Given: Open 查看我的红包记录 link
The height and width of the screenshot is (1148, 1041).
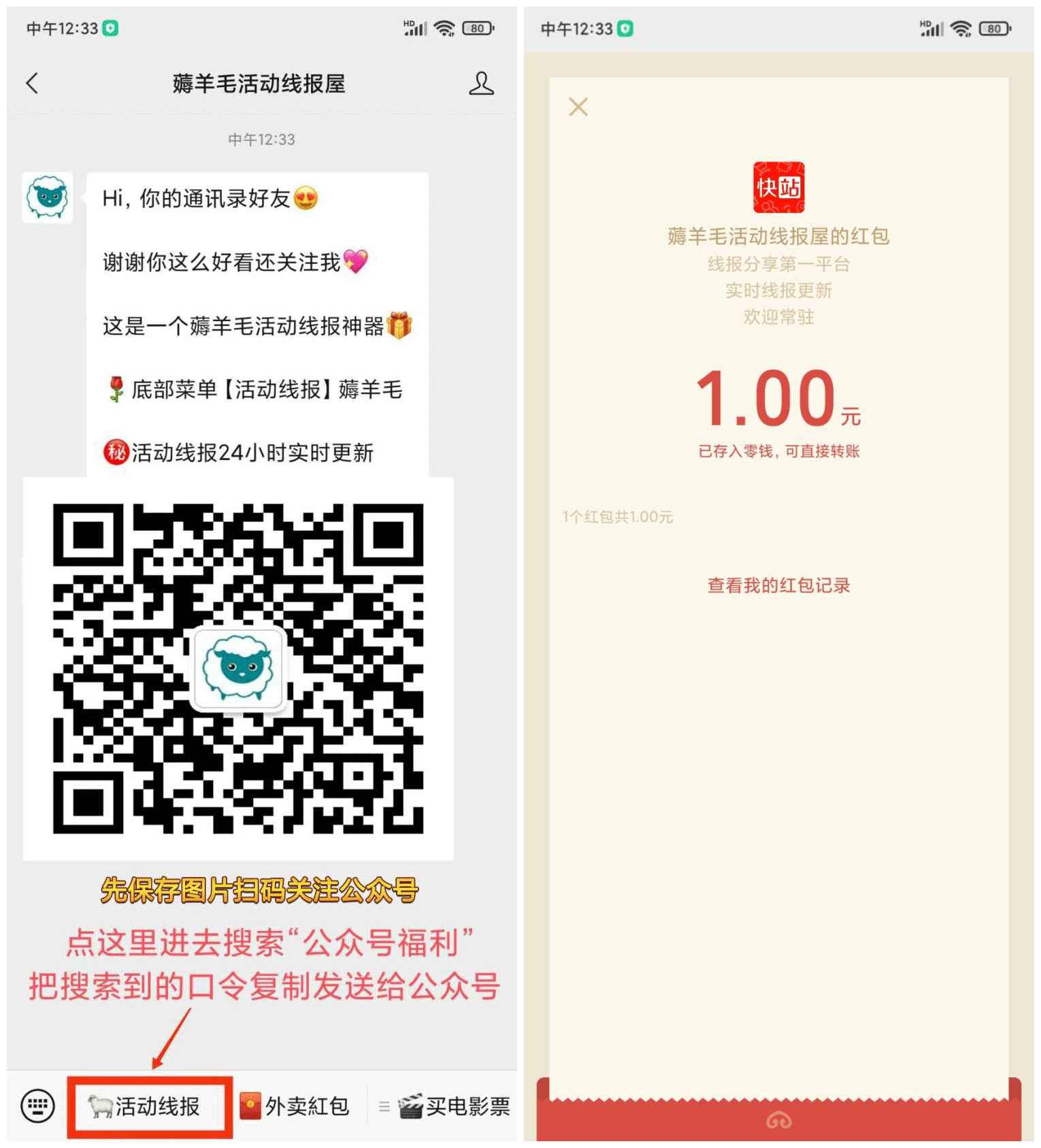Looking at the screenshot, I should [x=780, y=585].
